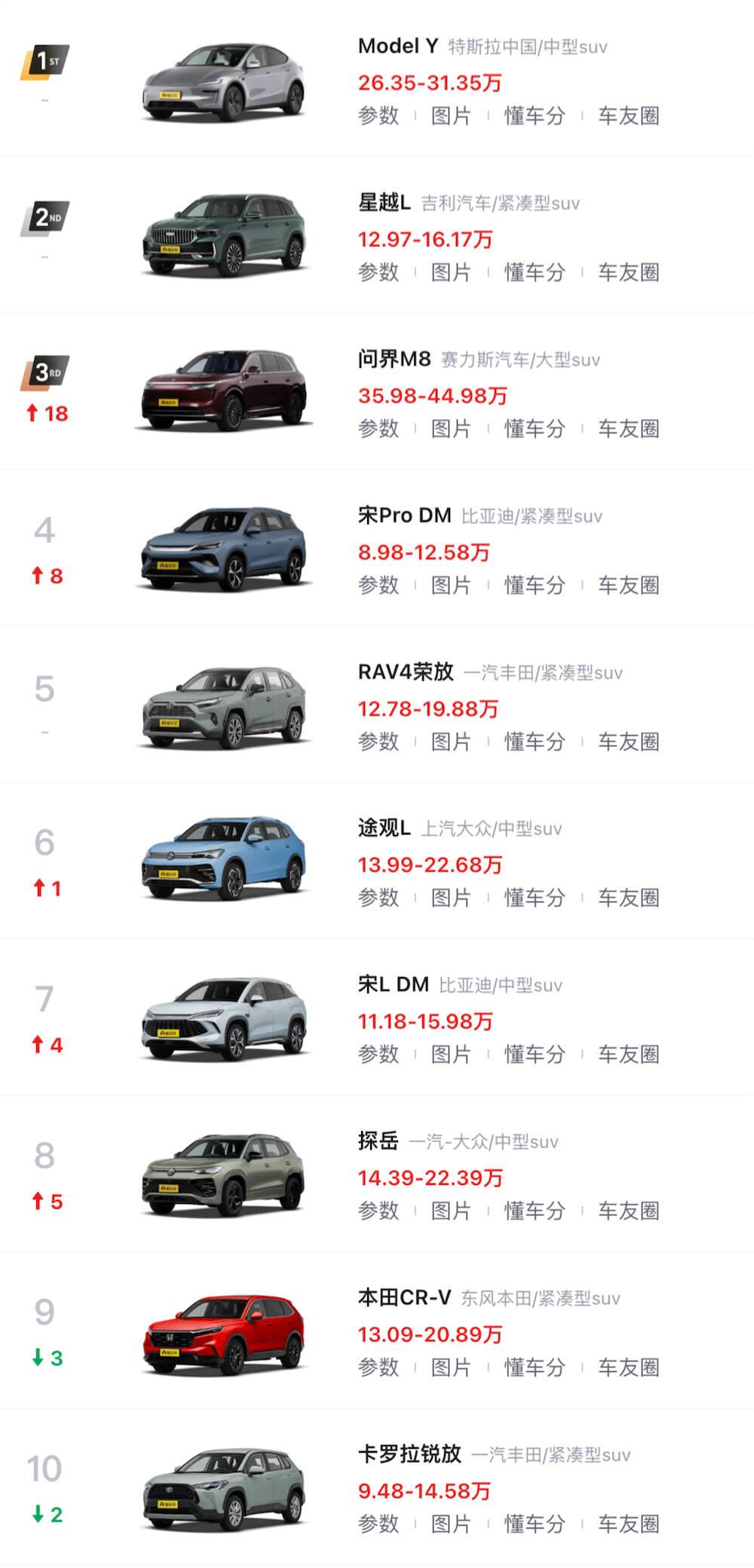The height and width of the screenshot is (1568, 754).
Task: Check 懂车分 for 宋L DM
Action: click(535, 1055)
